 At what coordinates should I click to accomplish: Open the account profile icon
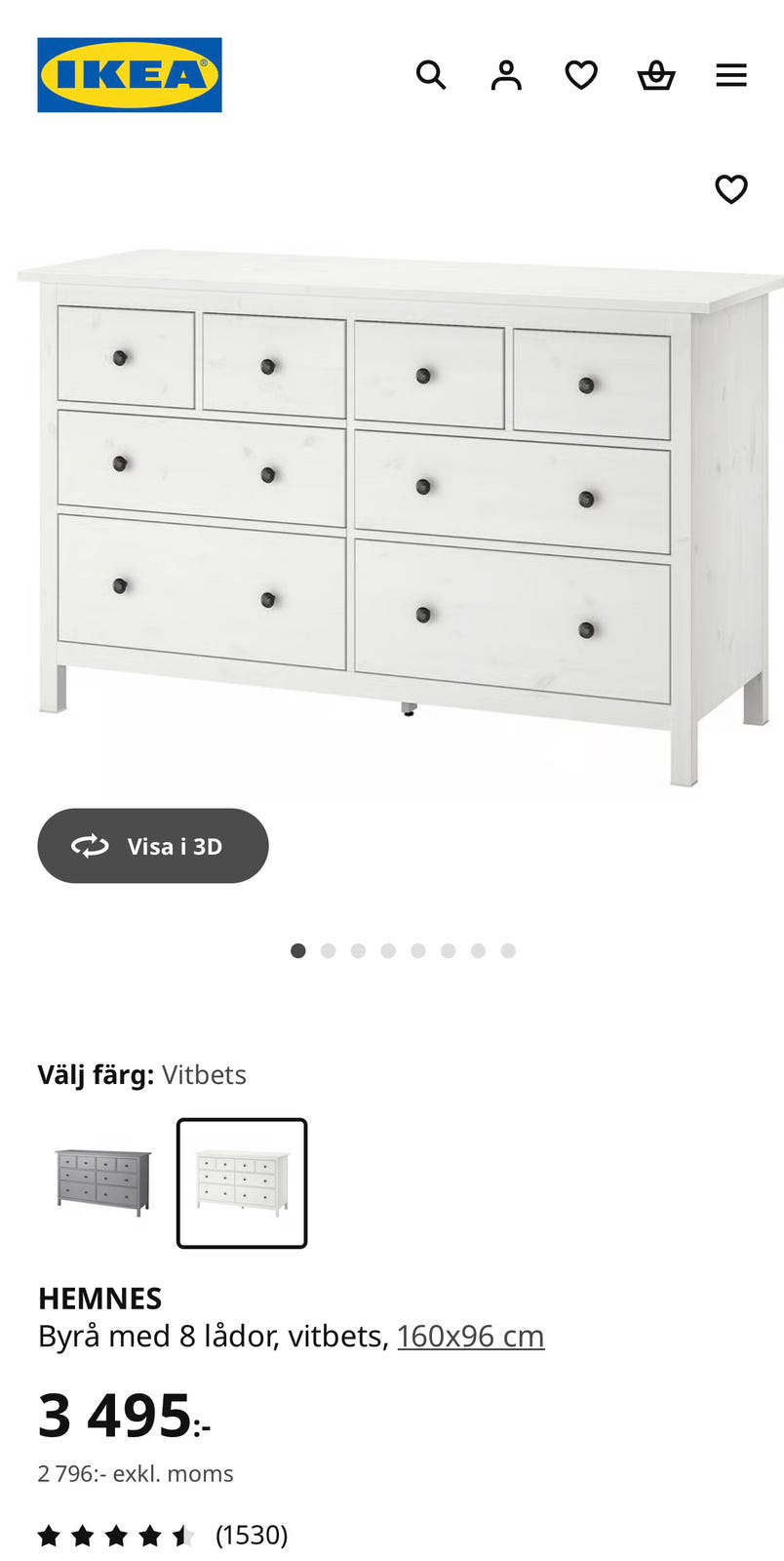(x=506, y=74)
